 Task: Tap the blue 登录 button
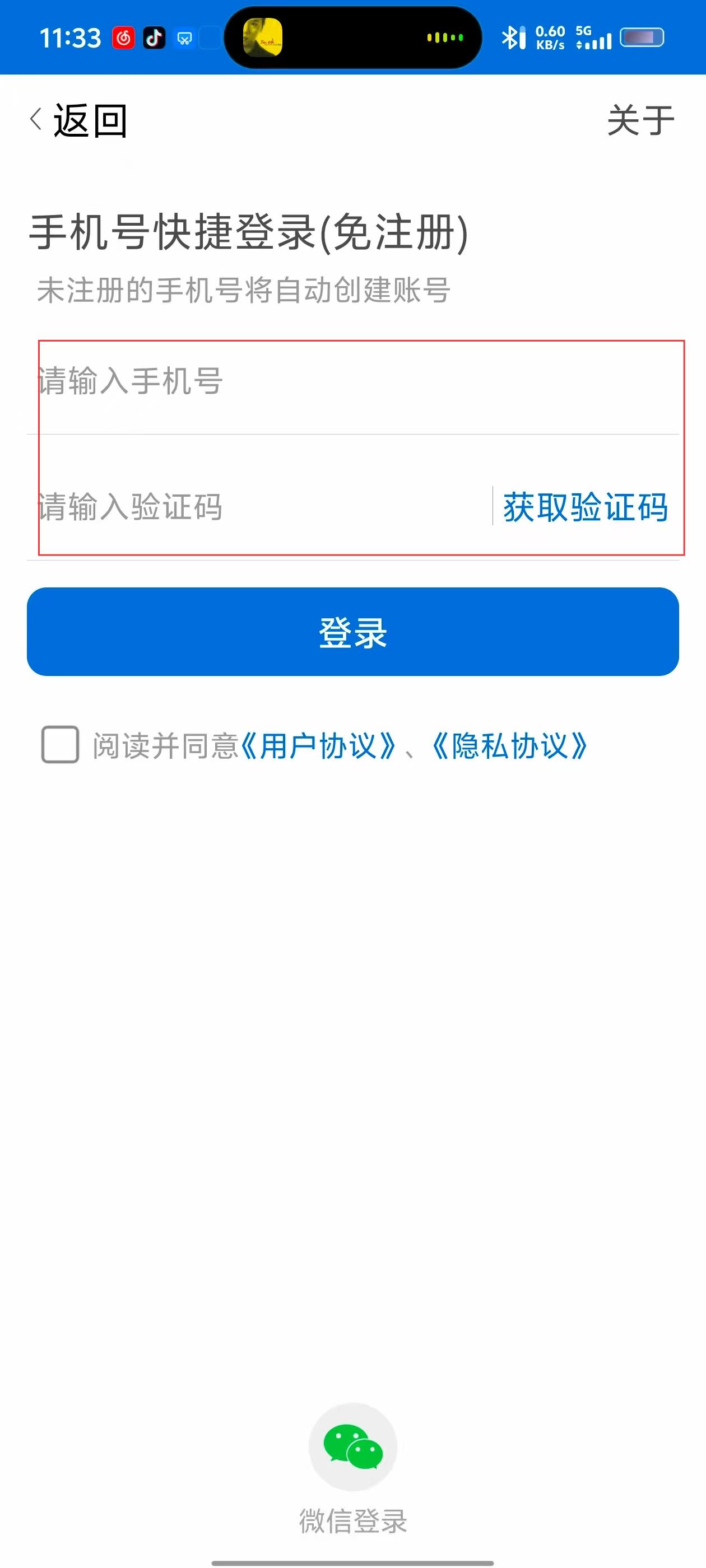352,631
